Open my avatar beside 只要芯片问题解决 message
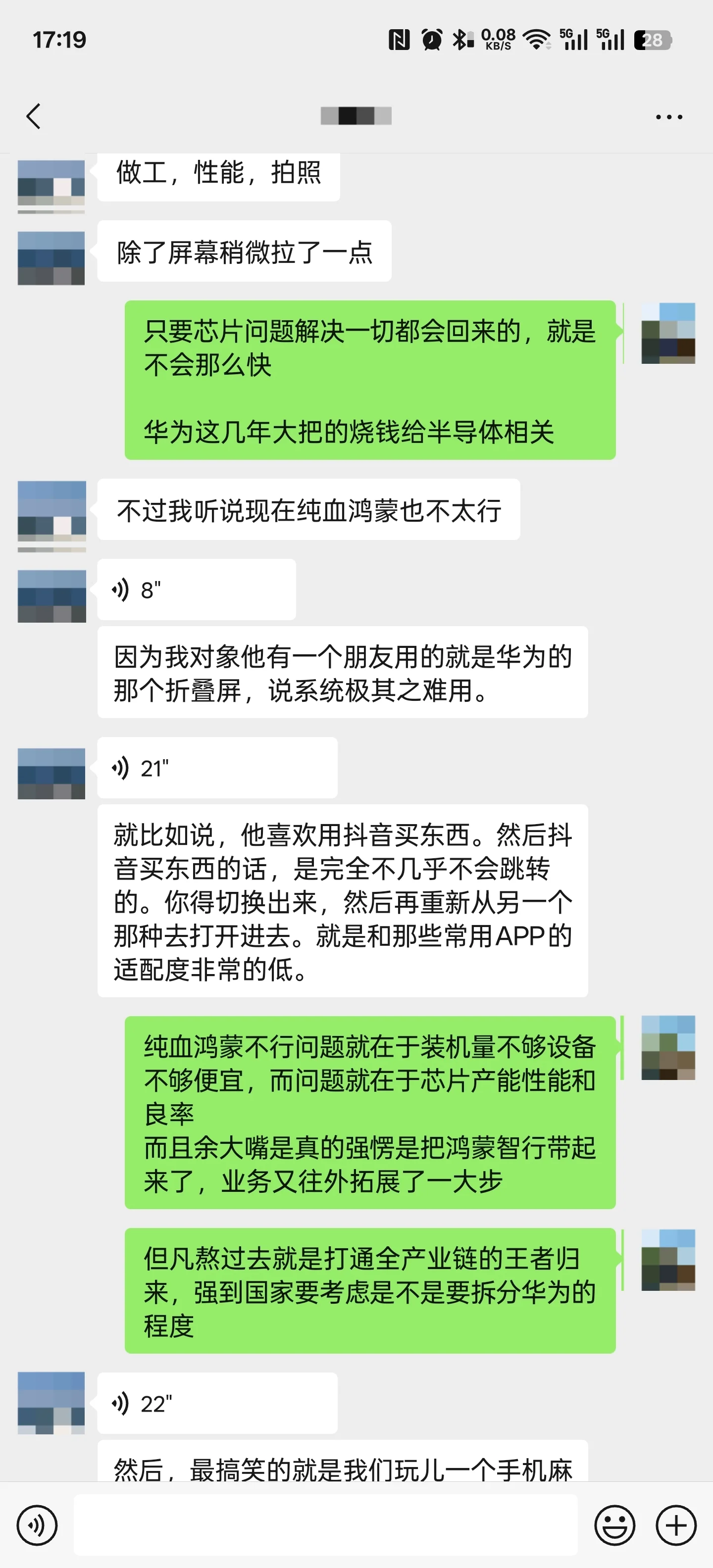713x1568 pixels. pos(668,333)
